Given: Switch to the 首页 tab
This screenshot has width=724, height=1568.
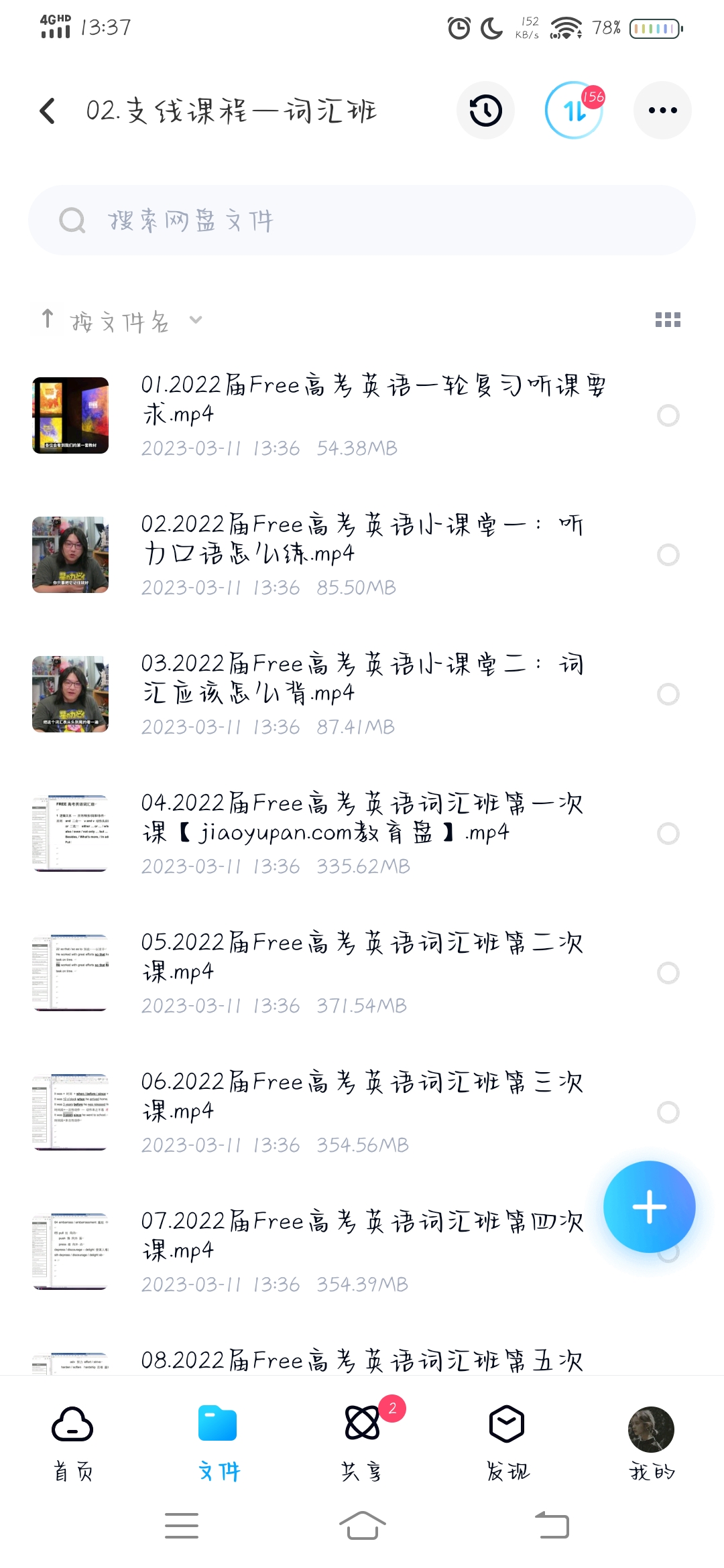Looking at the screenshot, I should (x=72, y=1441).
